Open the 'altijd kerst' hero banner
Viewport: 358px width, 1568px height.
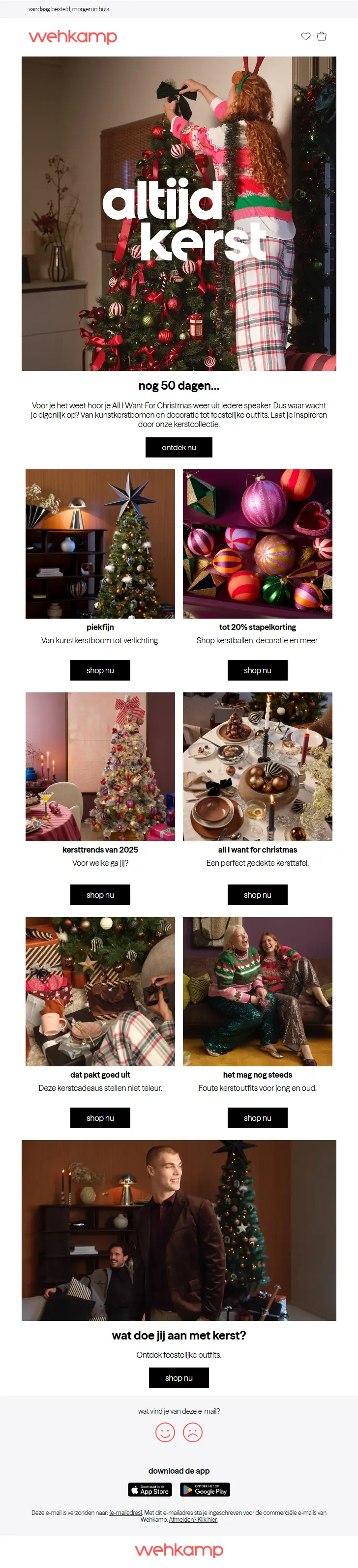[179, 213]
